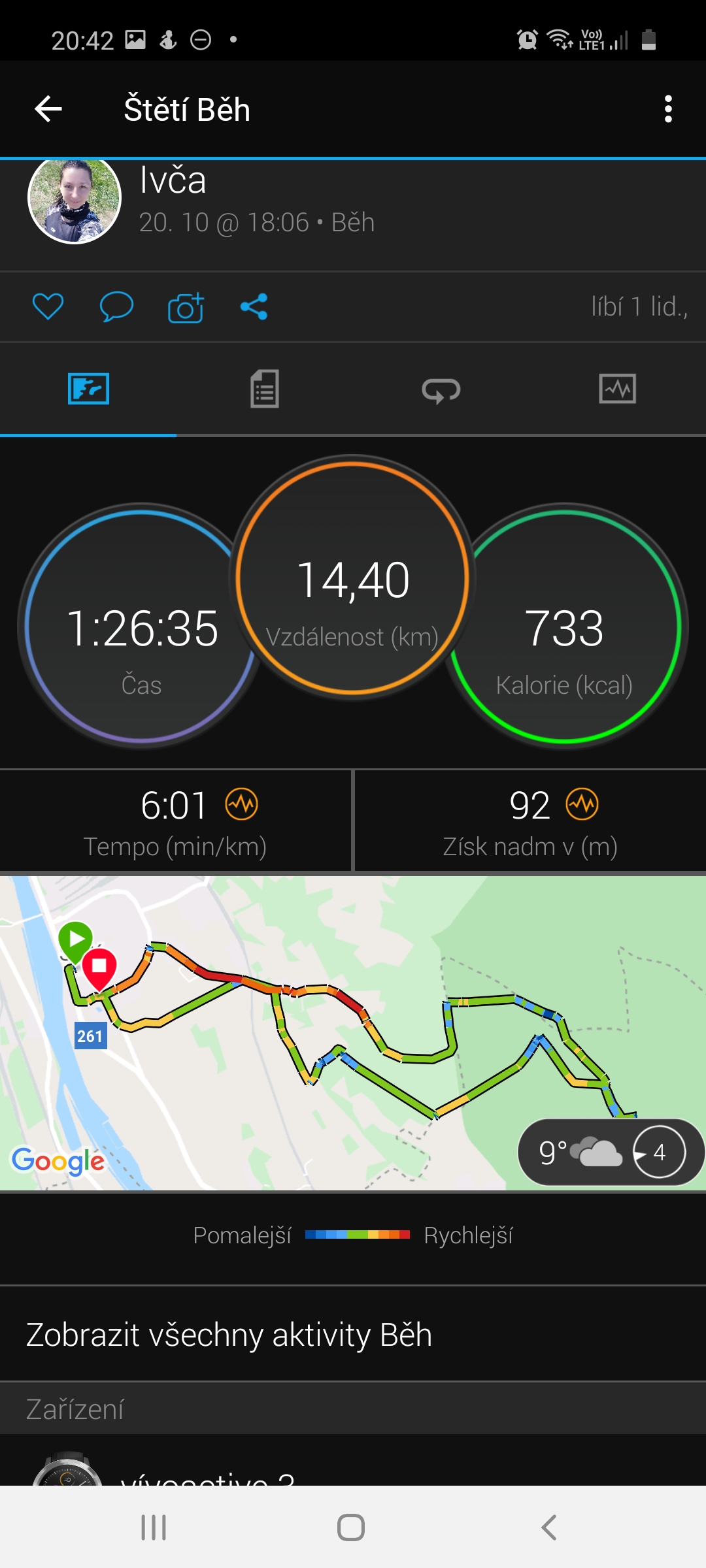
Task: Tap the system home button
Action: 351,1527
